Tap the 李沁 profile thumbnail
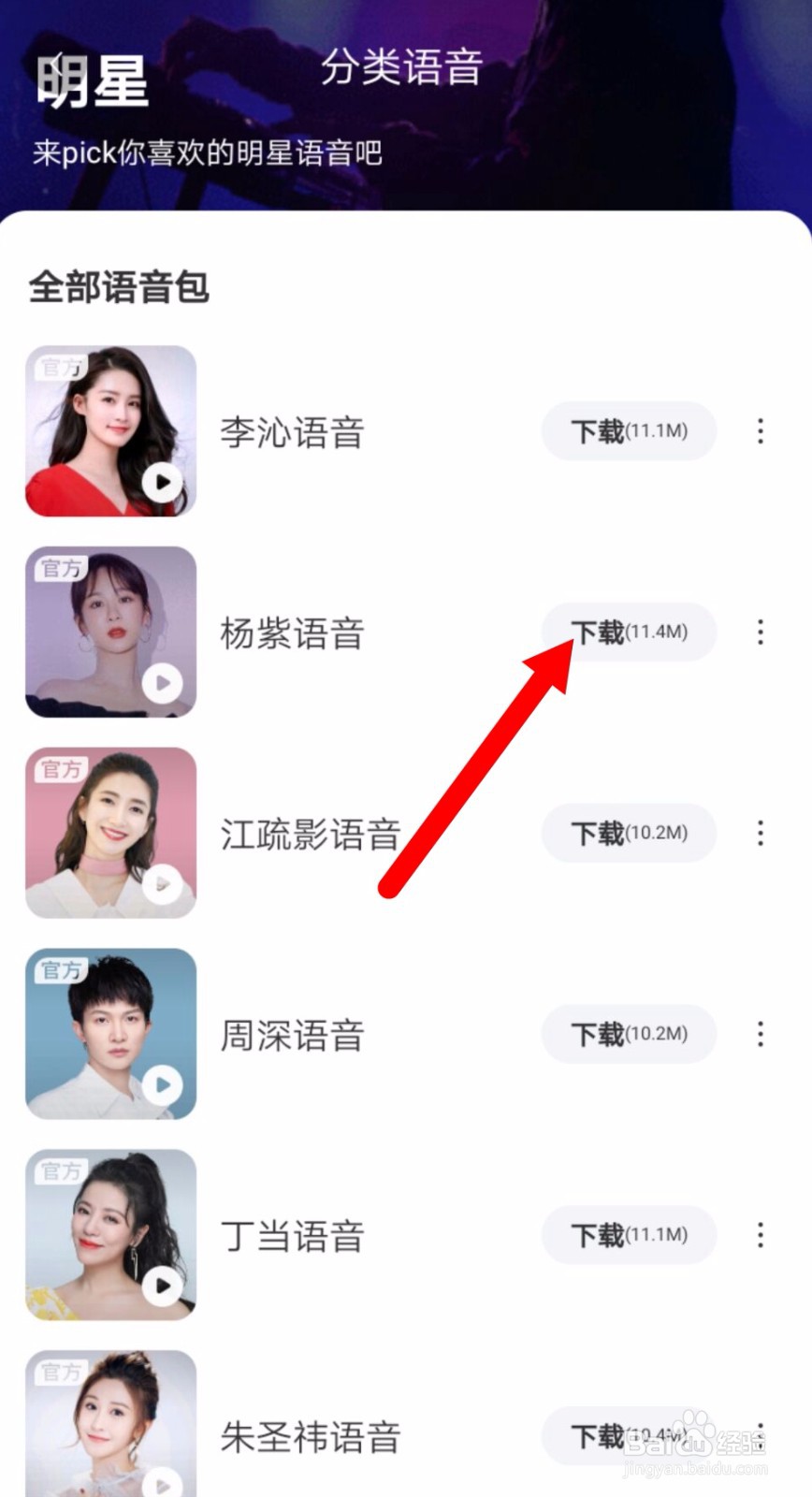This screenshot has width=812, height=1497. pyautogui.click(x=110, y=430)
